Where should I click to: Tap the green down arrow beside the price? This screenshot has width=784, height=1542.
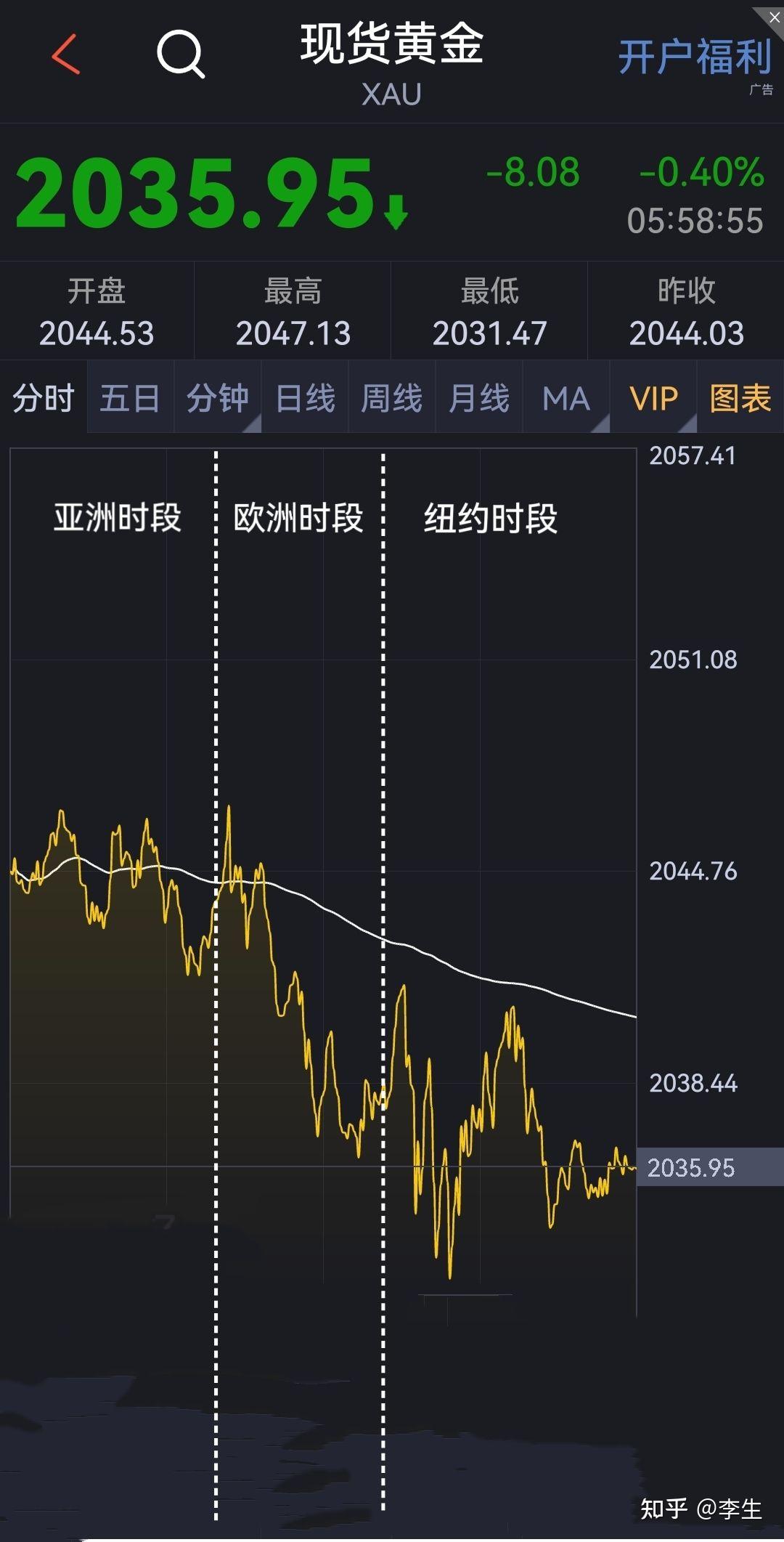point(396,211)
